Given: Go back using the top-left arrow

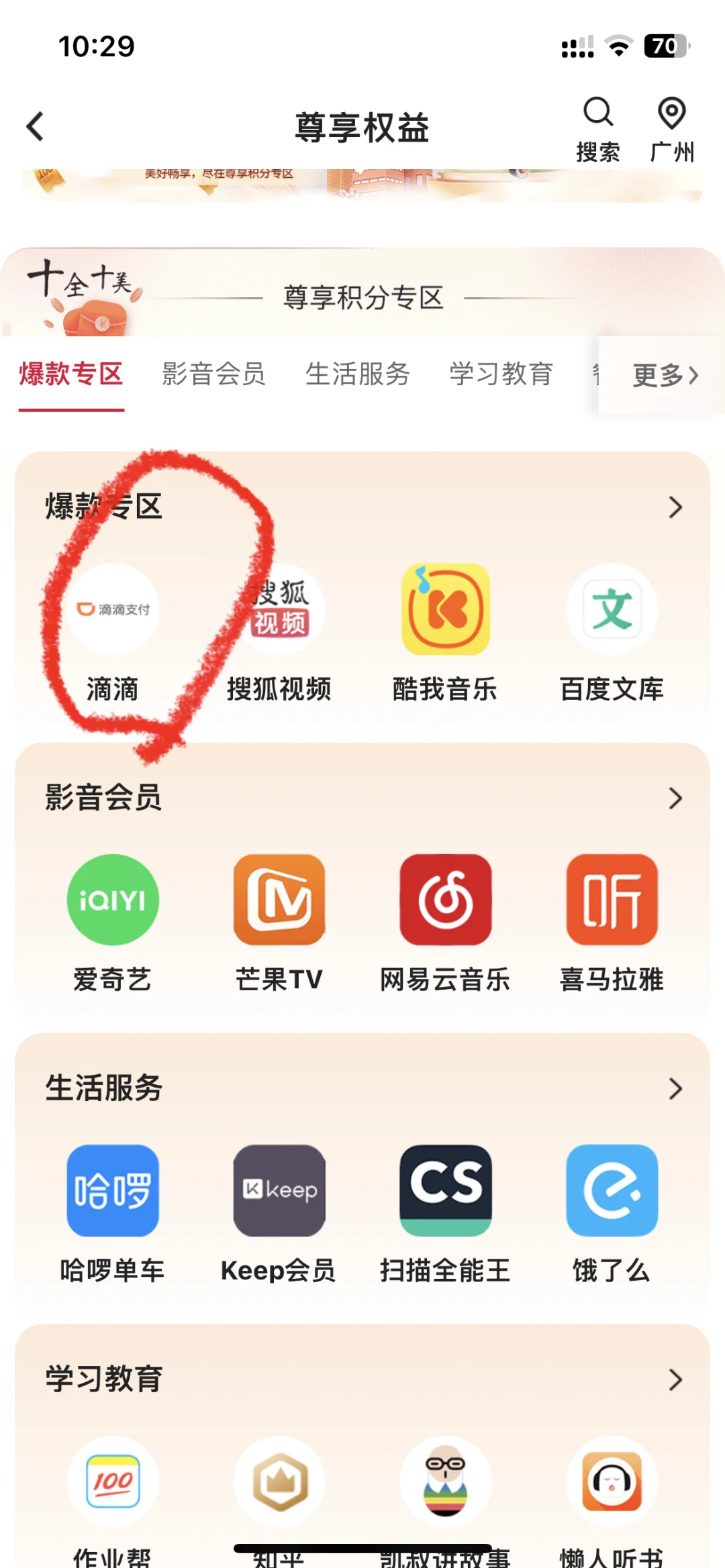Looking at the screenshot, I should tap(35, 126).
